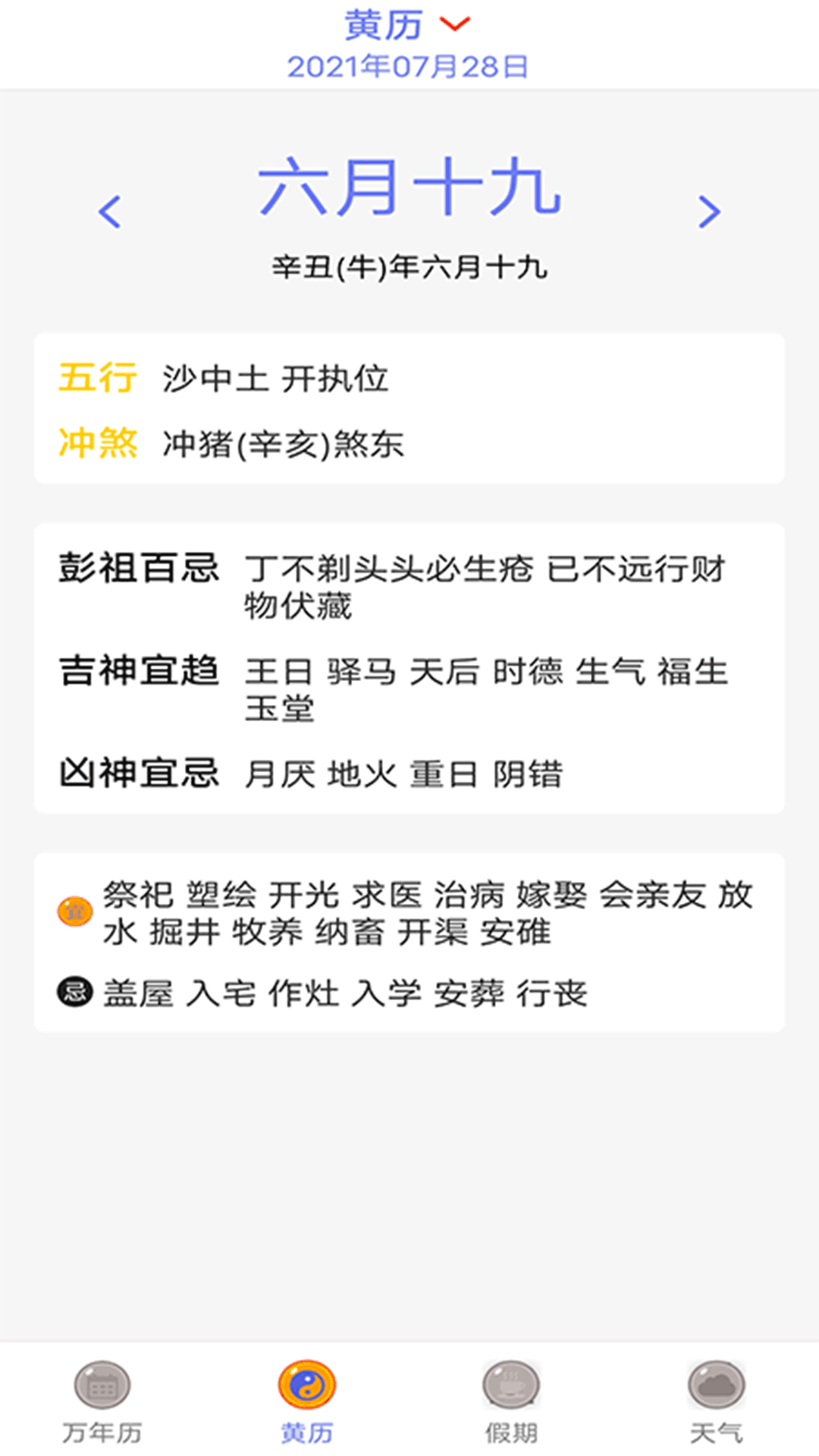Tap the date 2021年07月28日
The height and width of the screenshot is (1456, 819).
(409, 65)
